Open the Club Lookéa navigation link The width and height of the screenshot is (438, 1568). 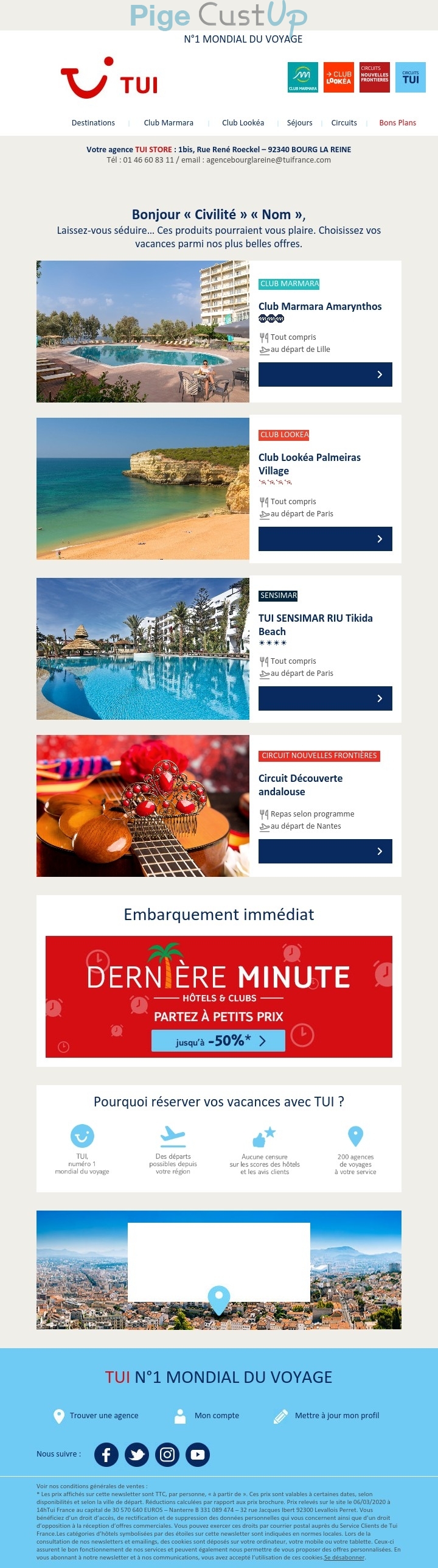pos(243,123)
